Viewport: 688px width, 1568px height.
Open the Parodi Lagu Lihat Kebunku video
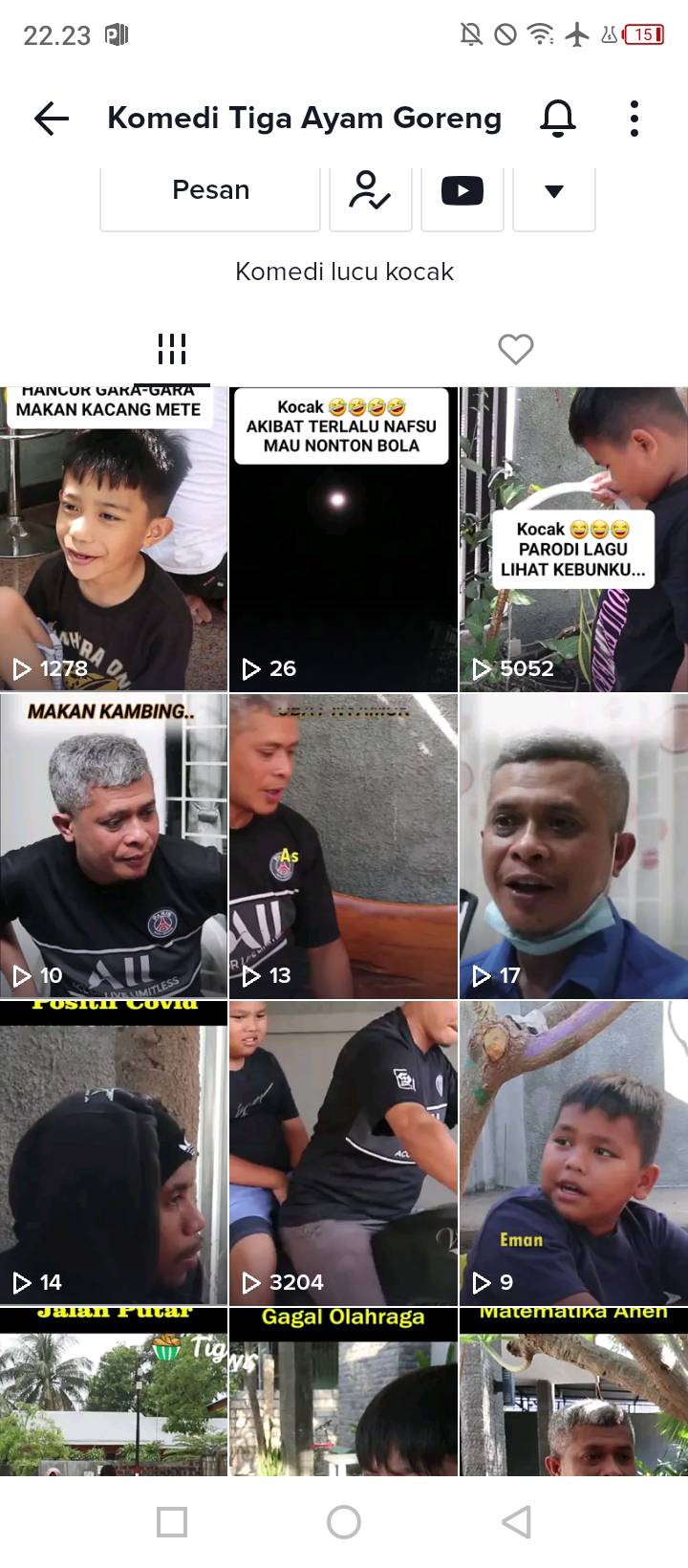pyautogui.click(x=573, y=538)
